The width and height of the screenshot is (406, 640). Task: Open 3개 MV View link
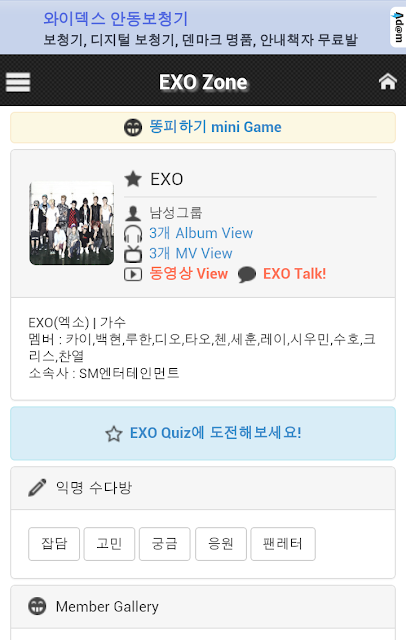(191, 253)
